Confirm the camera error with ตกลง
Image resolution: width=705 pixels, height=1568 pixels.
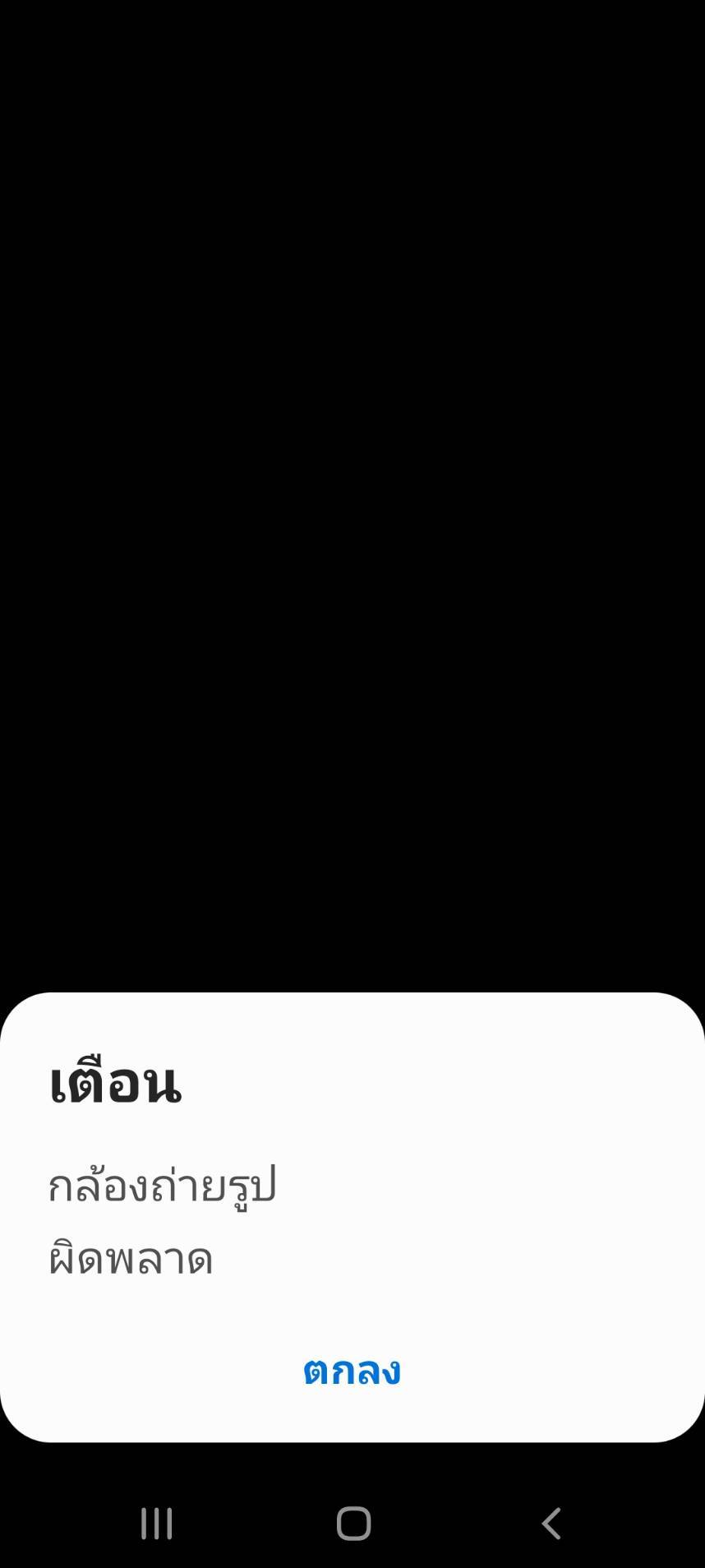[x=352, y=1371]
